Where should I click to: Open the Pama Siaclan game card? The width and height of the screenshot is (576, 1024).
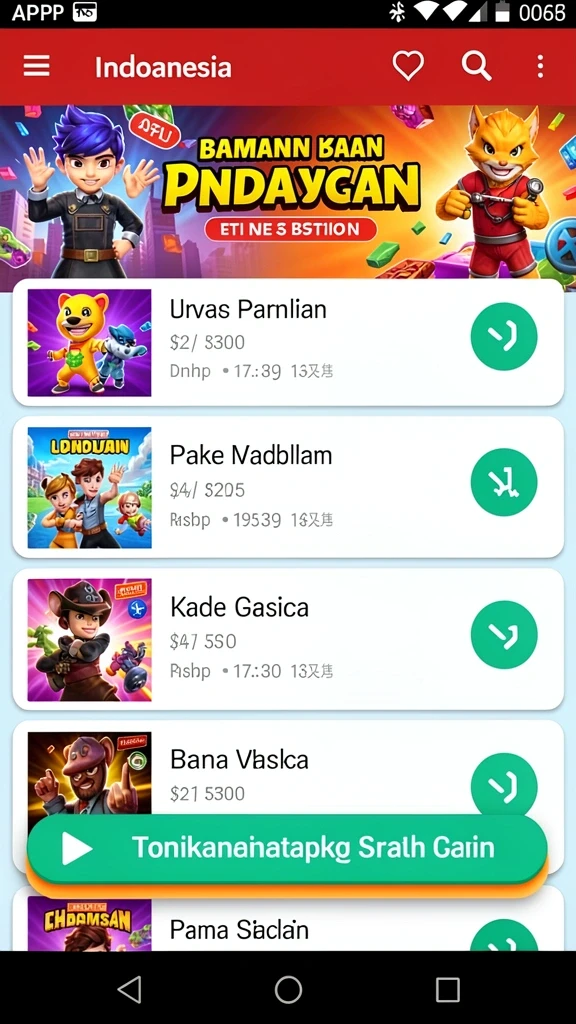pyautogui.click(x=288, y=921)
